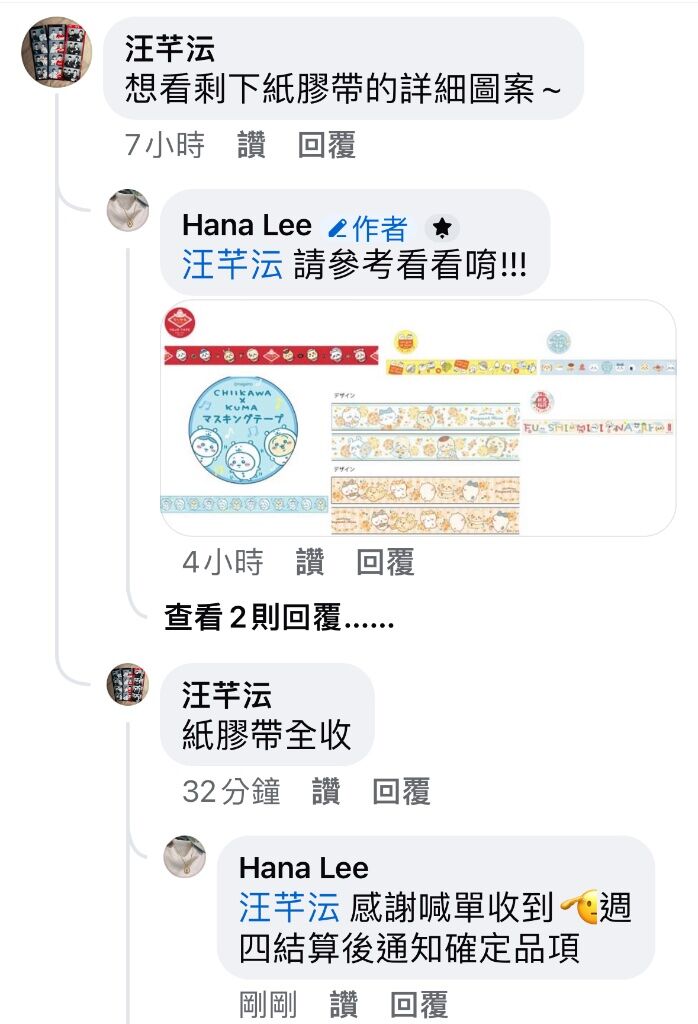The image size is (698, 1024).
Task: Like 汪芊沄's 7小時 comment
Action: pos(251,146)
